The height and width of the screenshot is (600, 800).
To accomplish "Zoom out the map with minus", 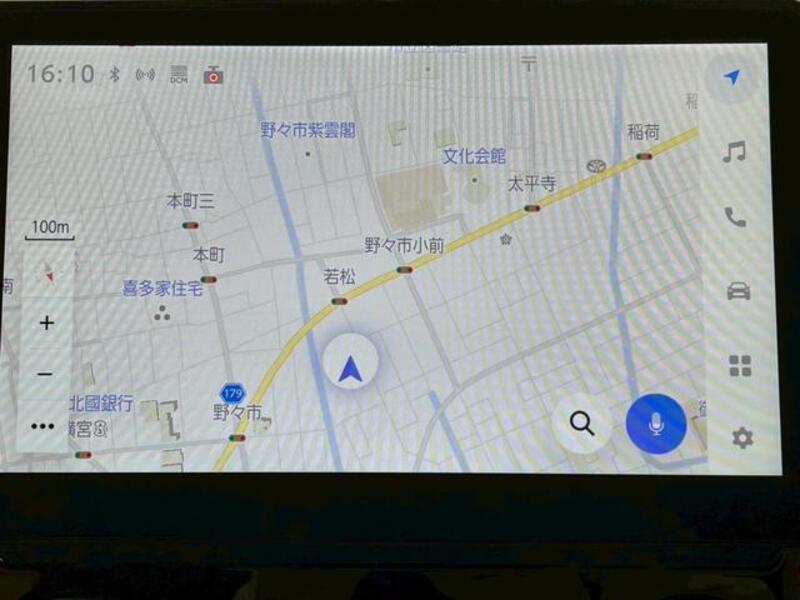I will pyautogui.click(x=46, y=374).
